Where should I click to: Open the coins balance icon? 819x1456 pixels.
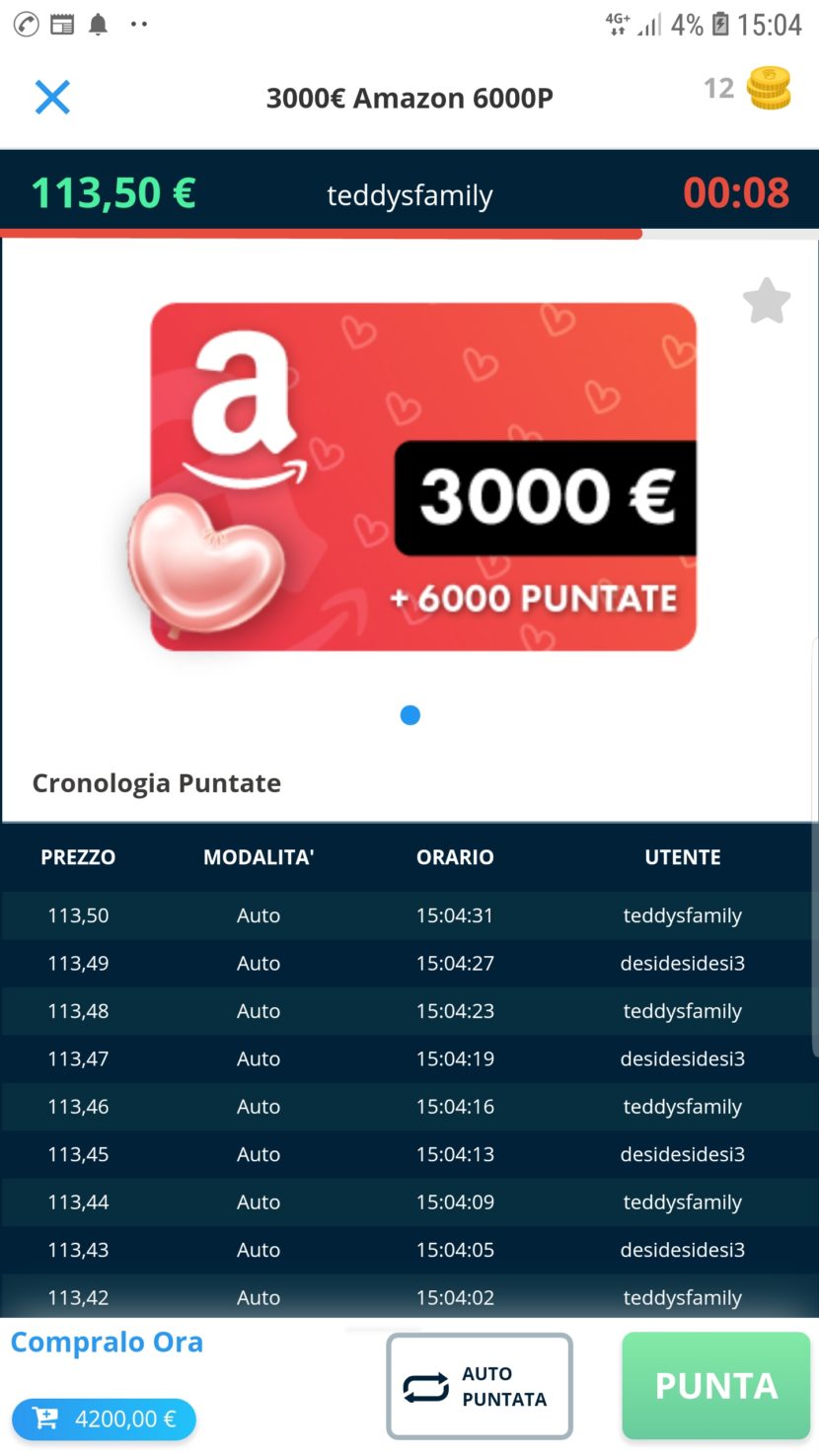tap(768, 88)
